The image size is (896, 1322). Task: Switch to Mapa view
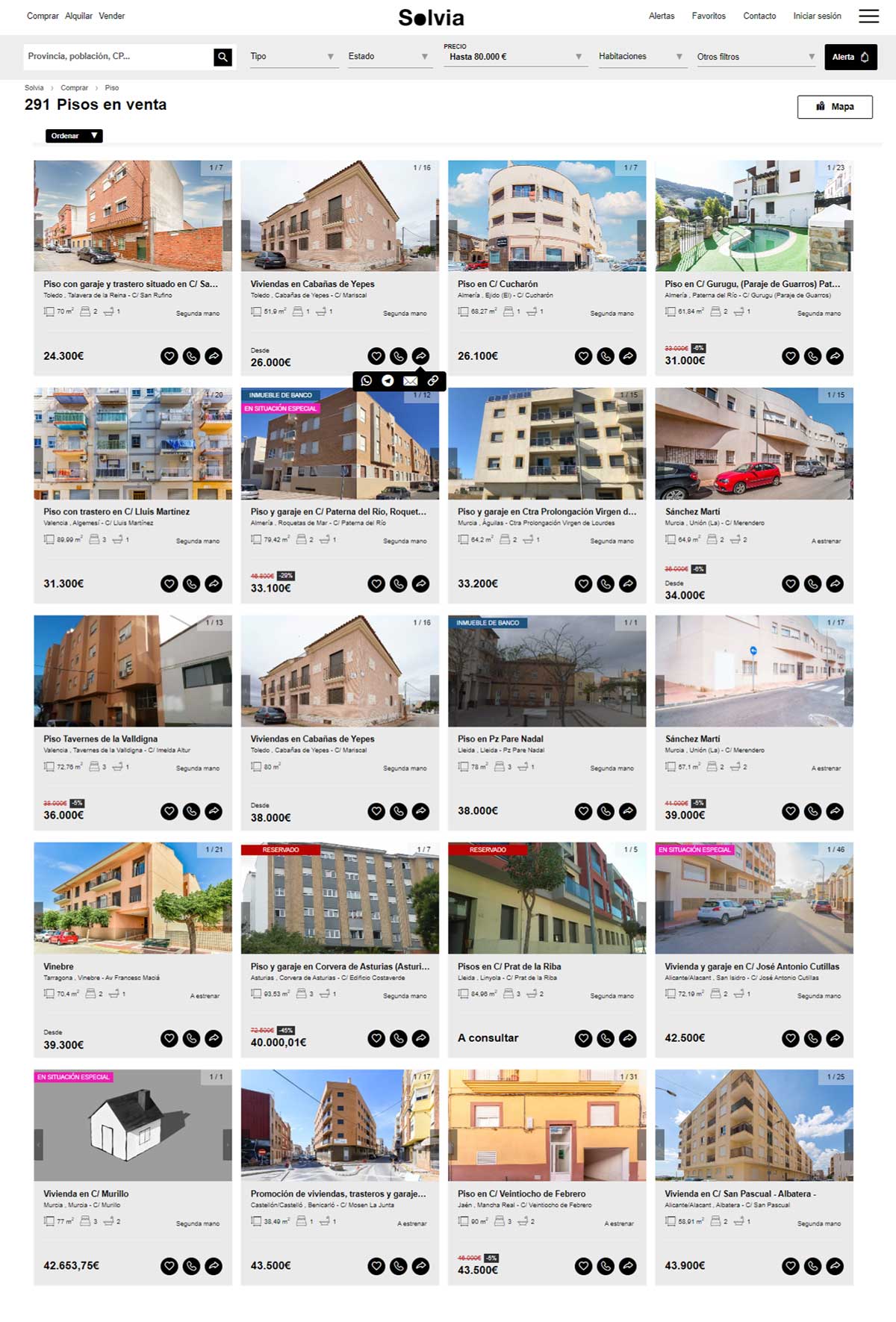pyautogui.click(x=835, y=107)
